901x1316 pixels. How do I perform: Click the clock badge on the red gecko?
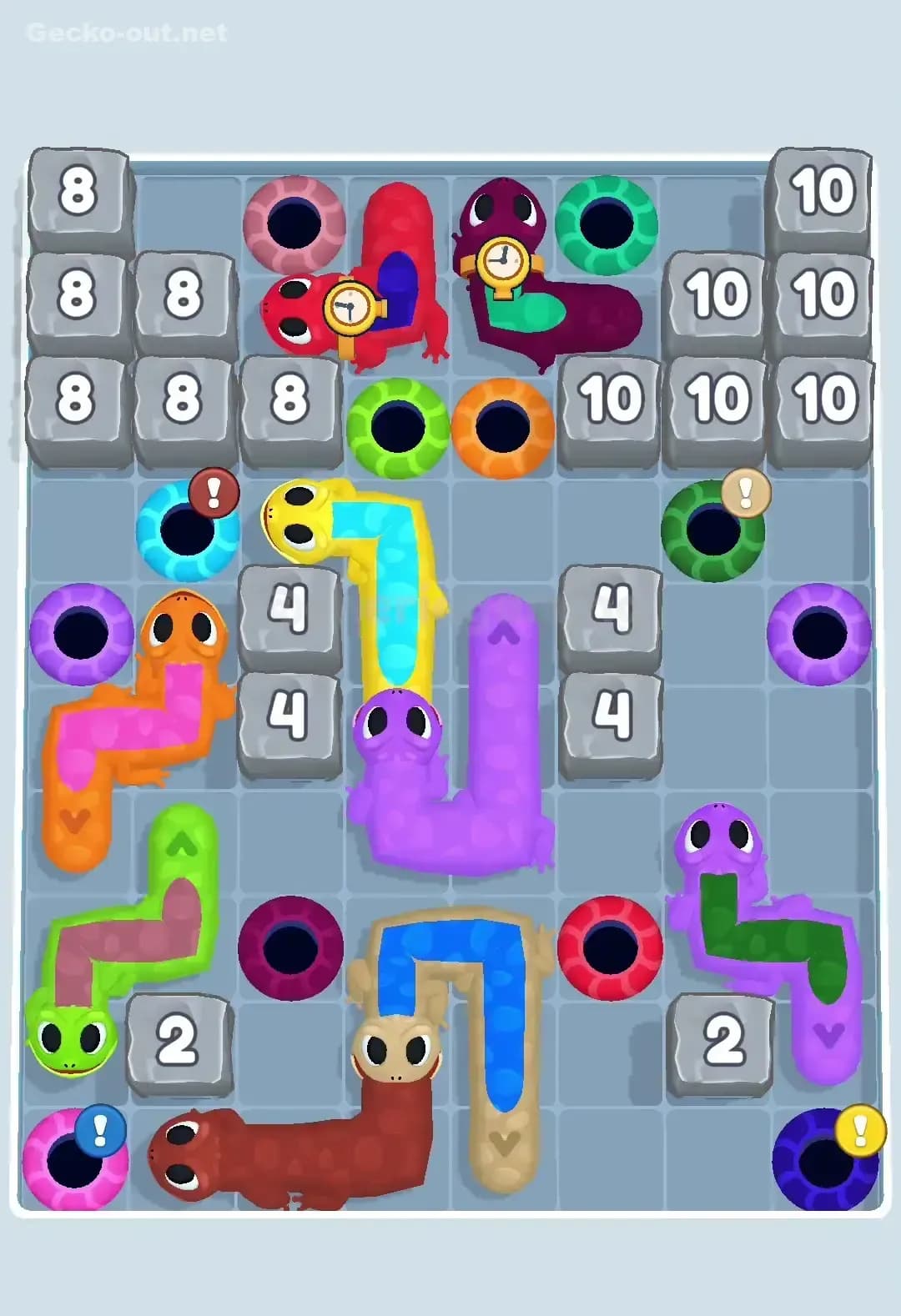[x=350, y=309]
